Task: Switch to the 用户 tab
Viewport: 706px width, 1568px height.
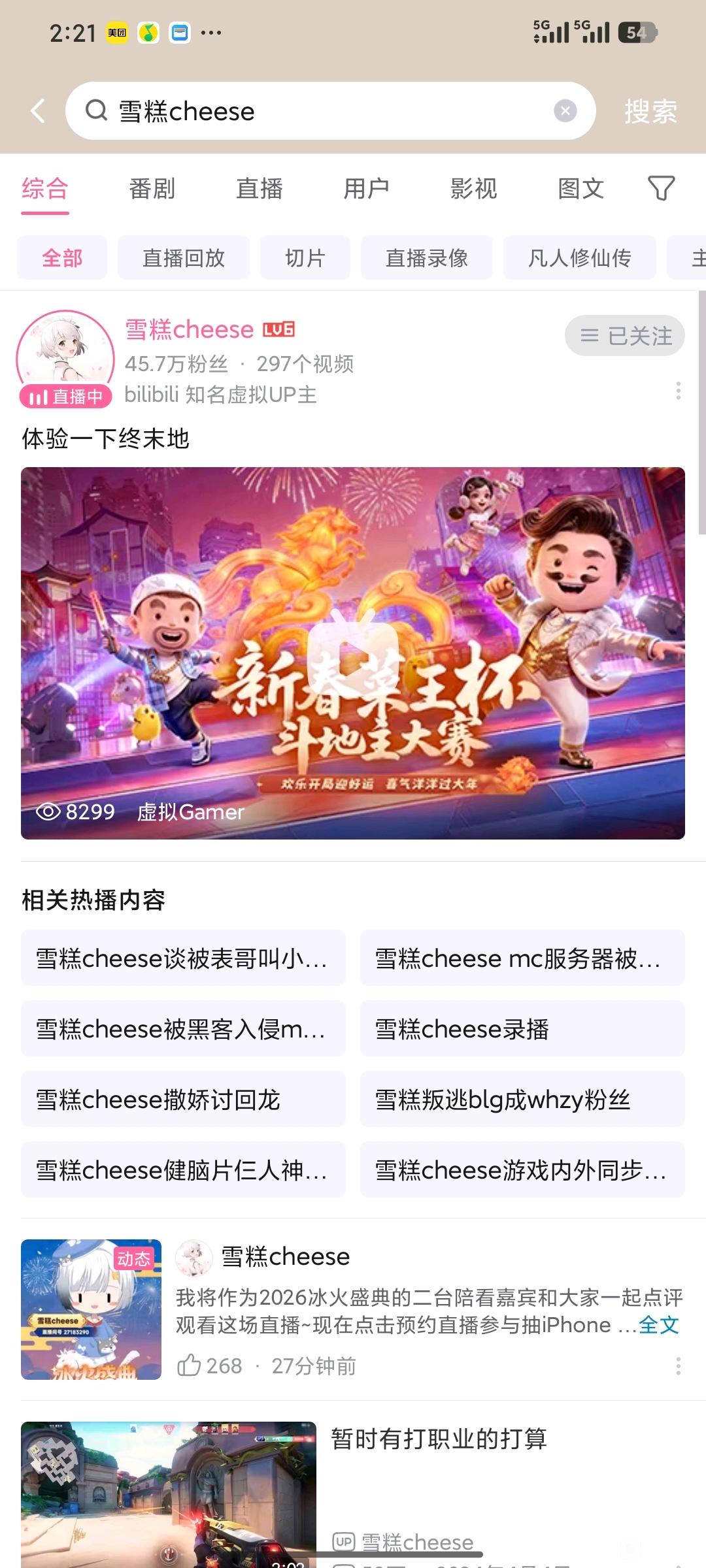Action: coord(366,189)
